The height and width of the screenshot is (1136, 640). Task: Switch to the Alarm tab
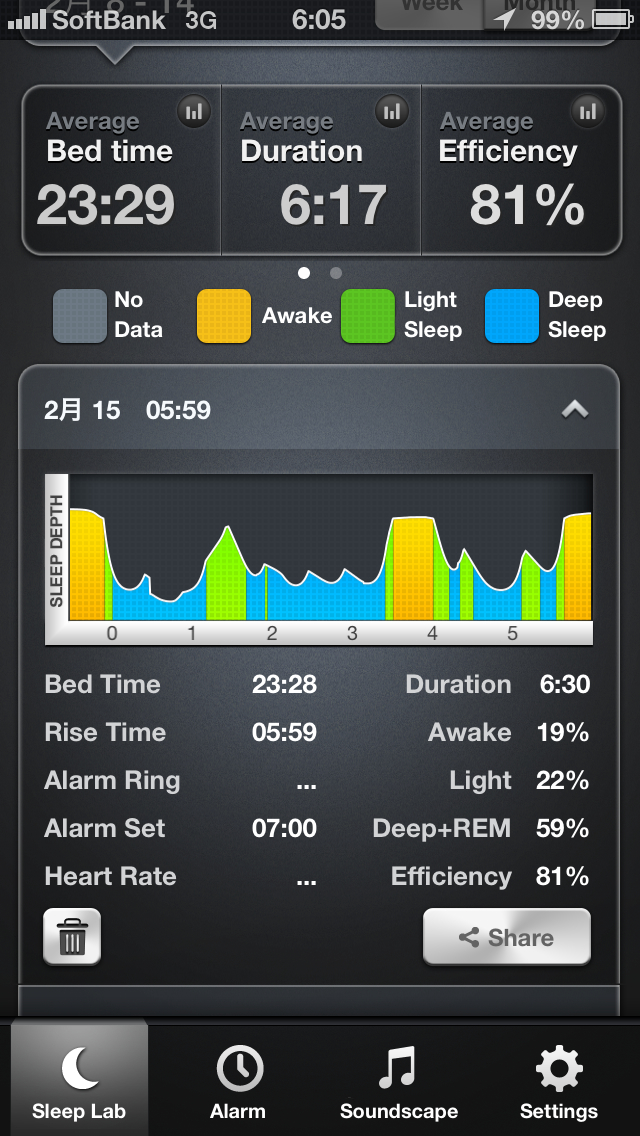pyautogui.click(x=238, y=1077)
